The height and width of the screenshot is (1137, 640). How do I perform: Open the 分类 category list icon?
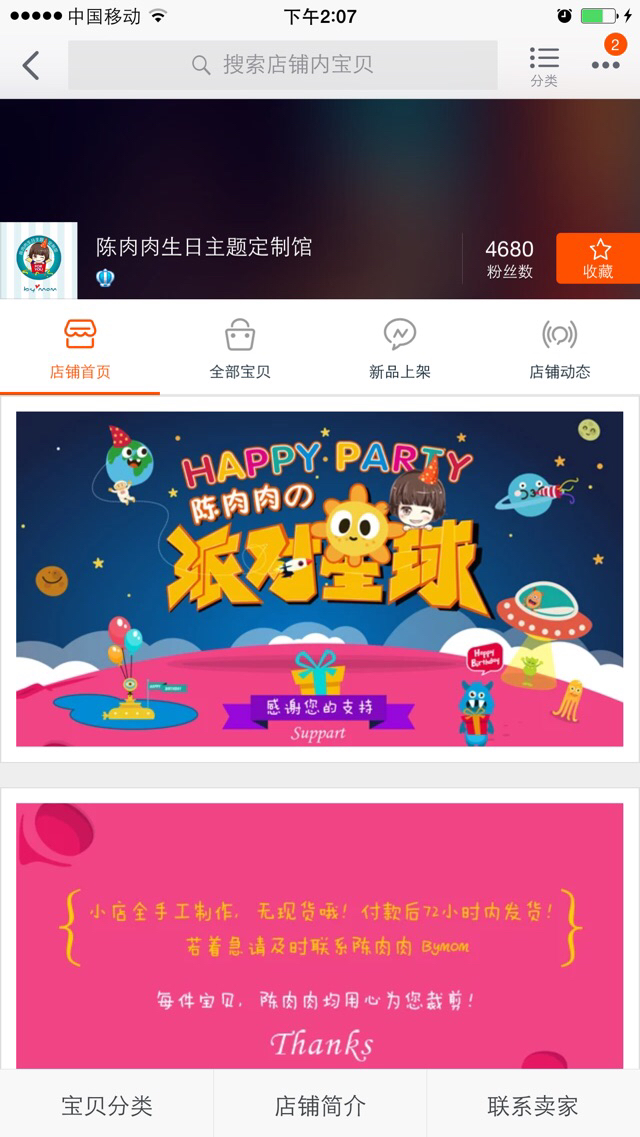544,67
